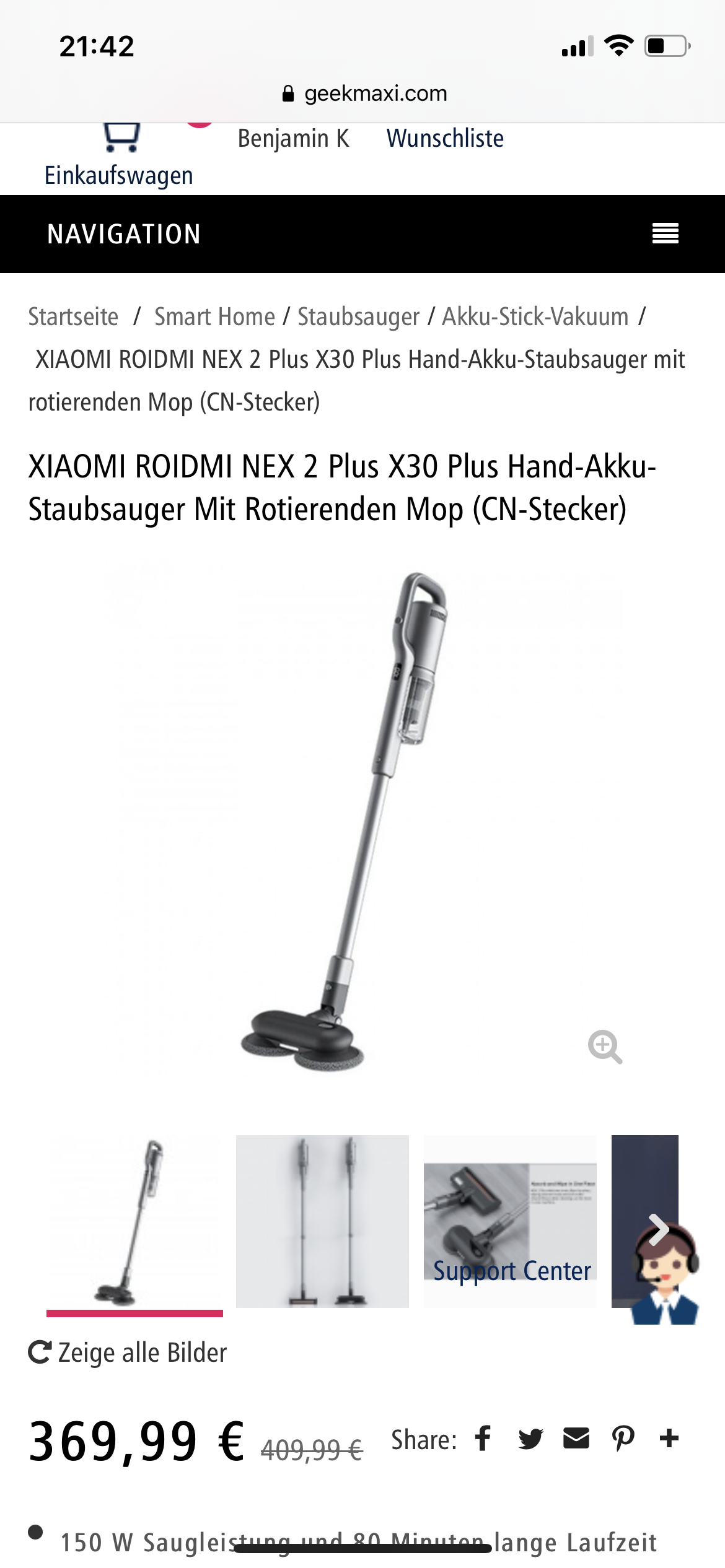Open the Wunschliste link
Screen dimensions: 725x1568
click(445, 138)
